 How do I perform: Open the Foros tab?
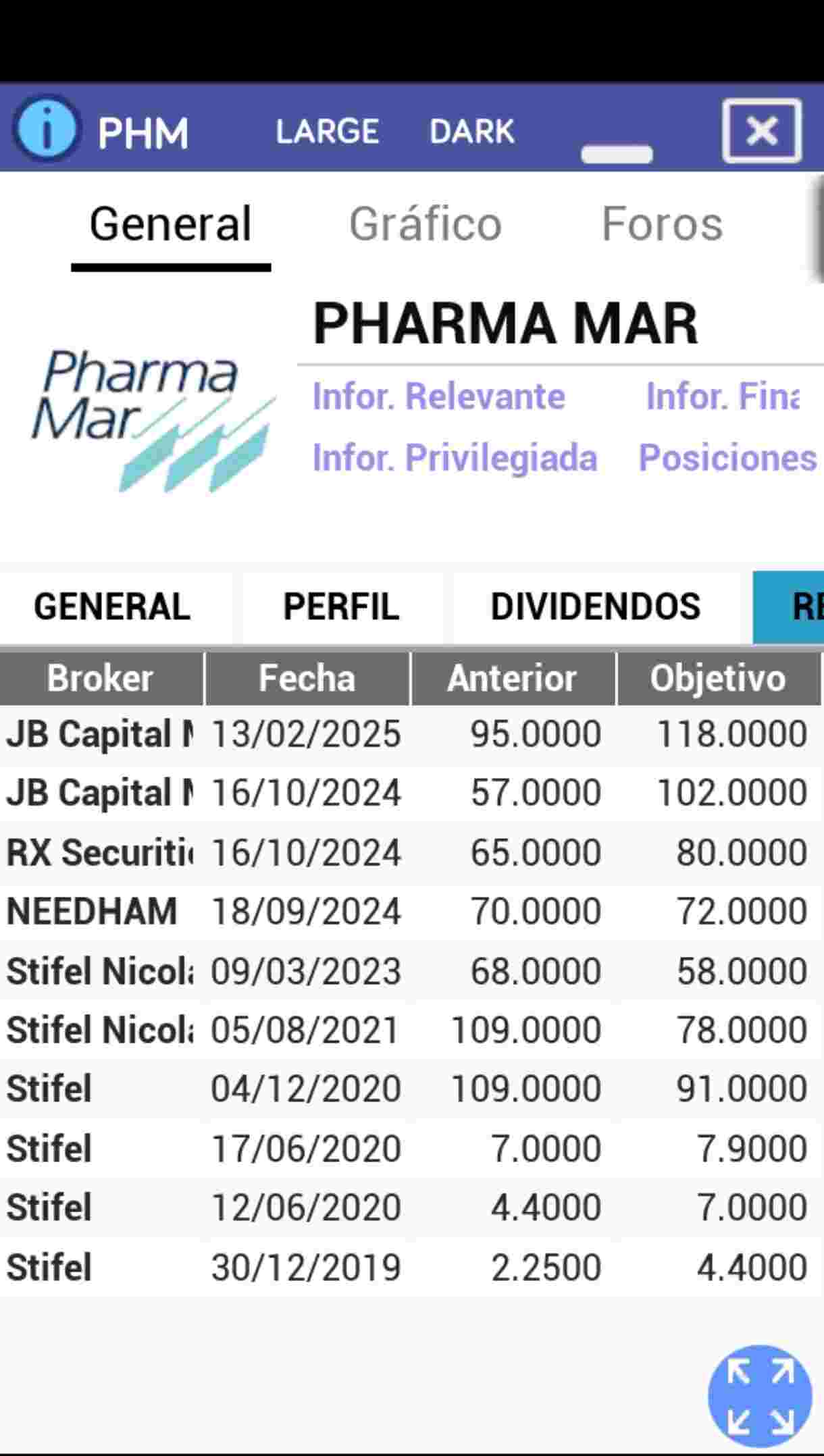tap(662, 224)
